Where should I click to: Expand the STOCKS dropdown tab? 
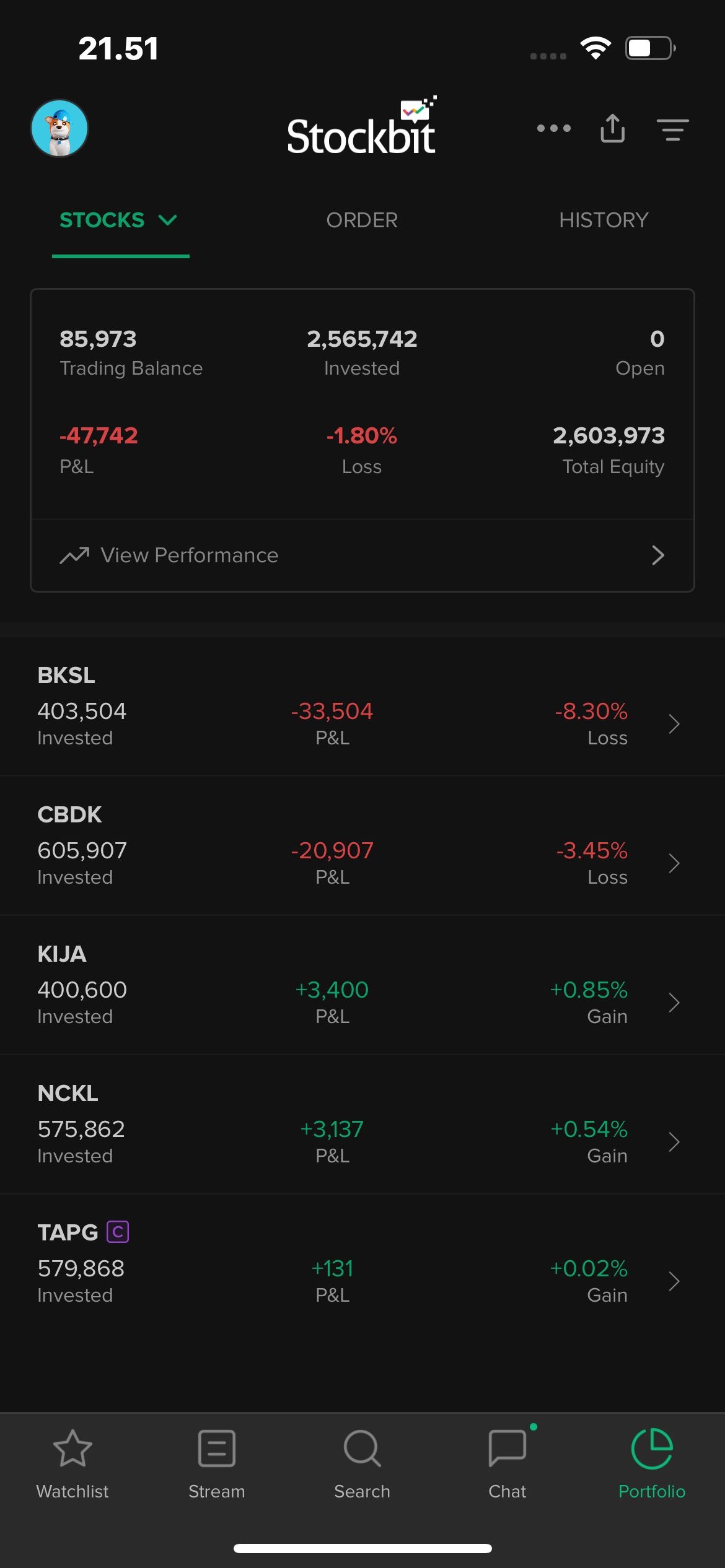(x=119, y=220)
